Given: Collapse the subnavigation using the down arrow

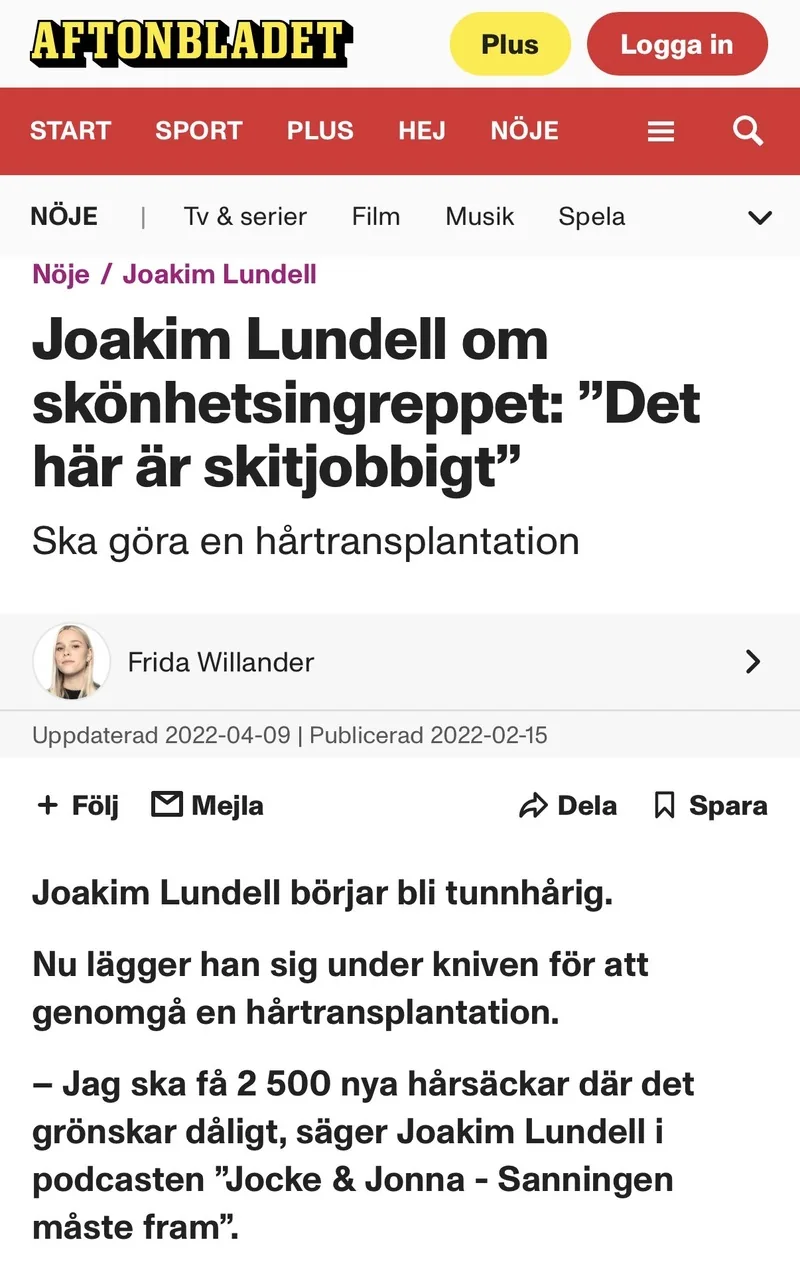Looking at the screenshot, I should [x=759, y=217].
